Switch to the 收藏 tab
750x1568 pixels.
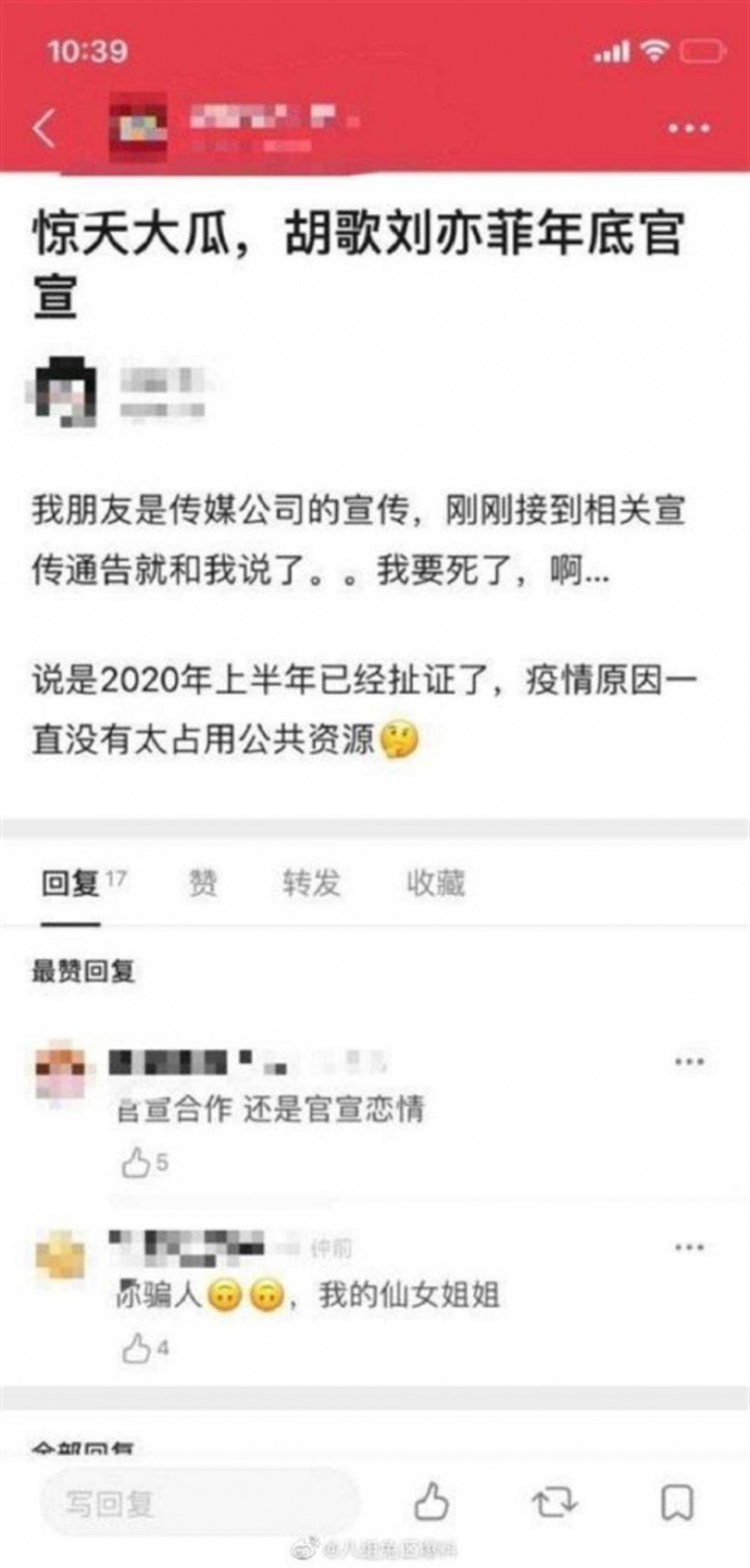click(435, 883)
